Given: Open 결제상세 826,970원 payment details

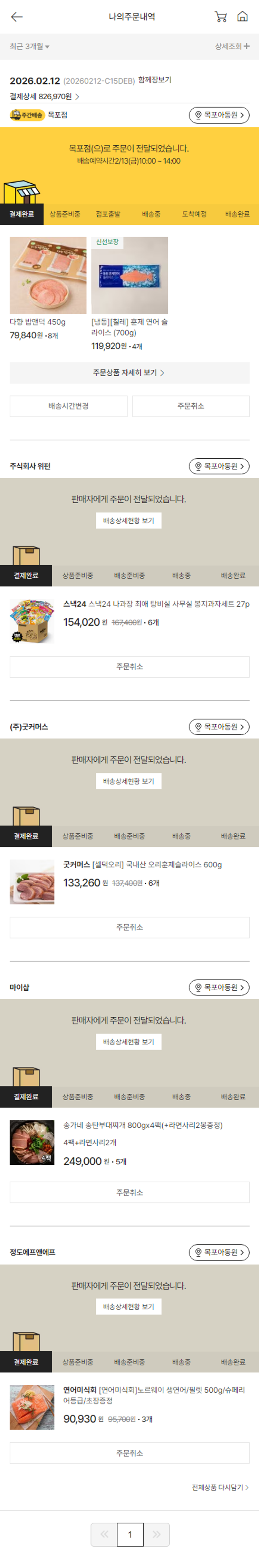Looking at the screenshot, I should pos(45,97).
